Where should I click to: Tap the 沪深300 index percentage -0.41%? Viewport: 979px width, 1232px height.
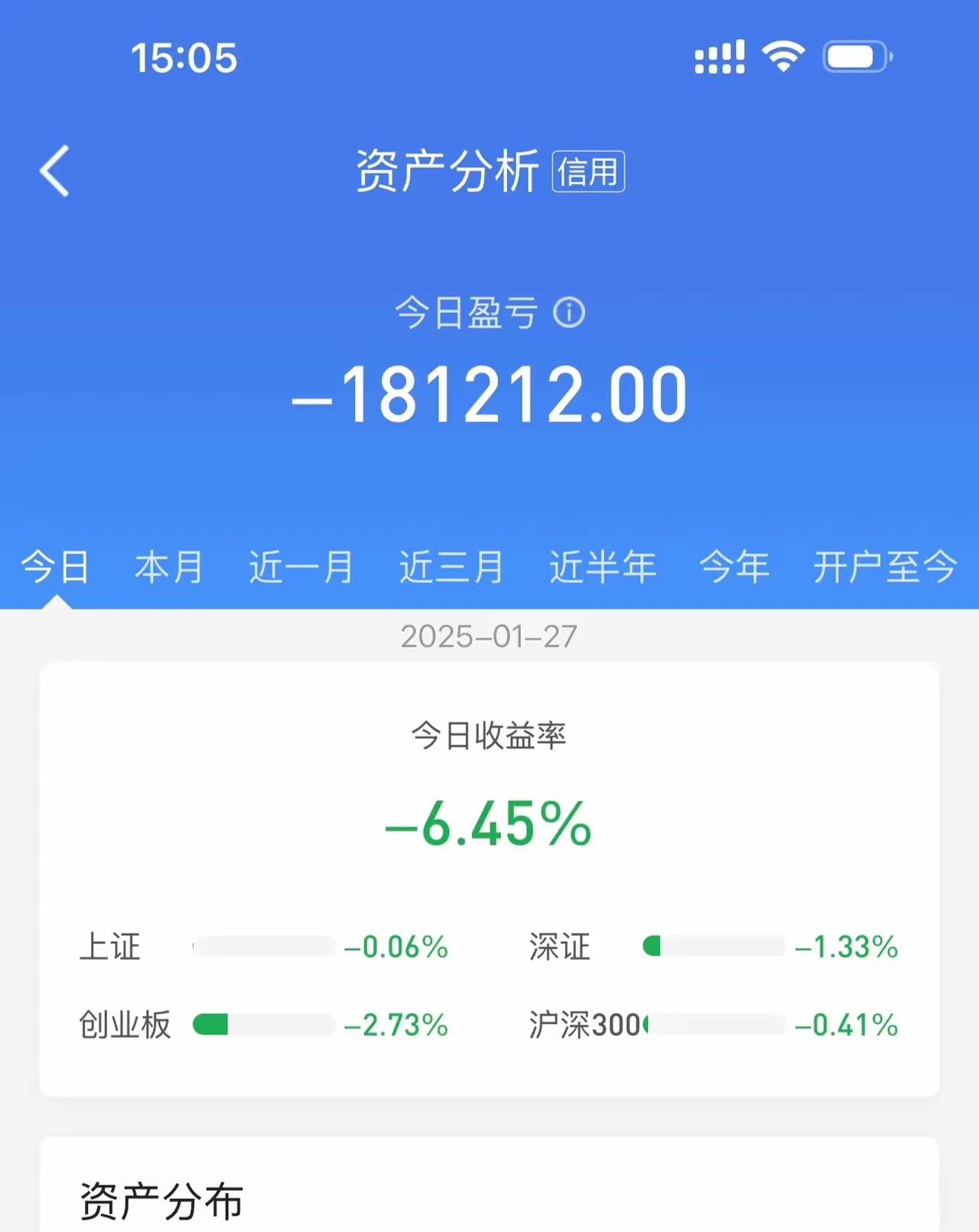click(846, 1026)
